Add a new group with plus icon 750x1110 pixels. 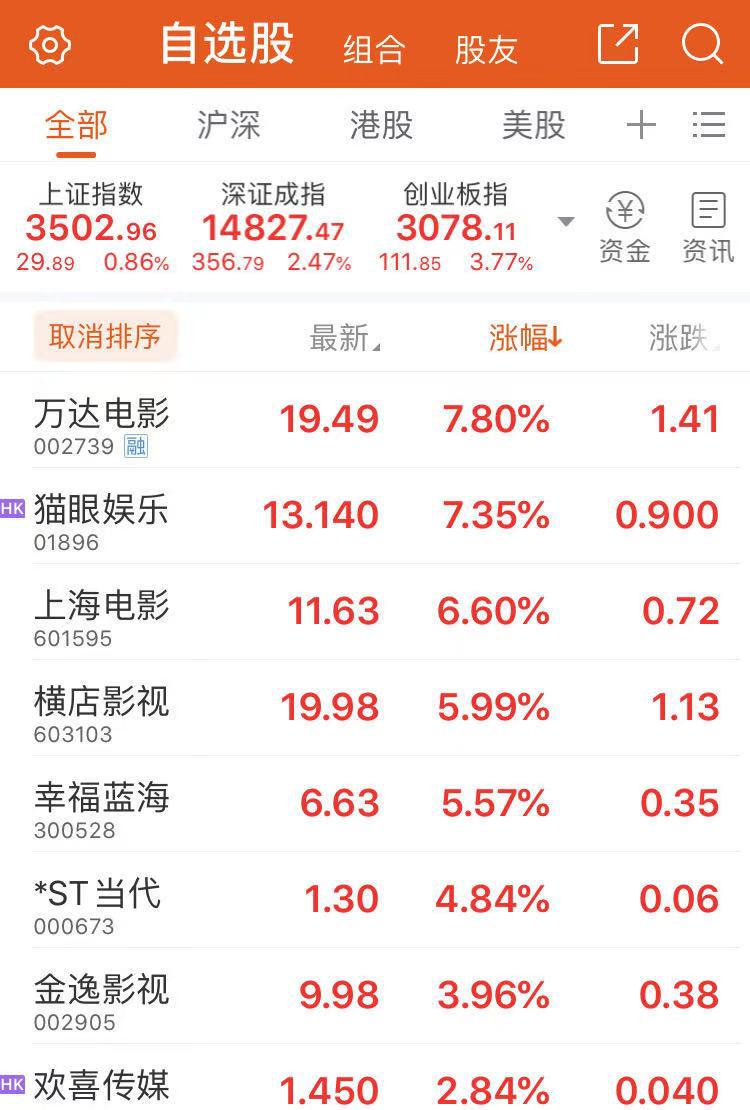point(641,125)
